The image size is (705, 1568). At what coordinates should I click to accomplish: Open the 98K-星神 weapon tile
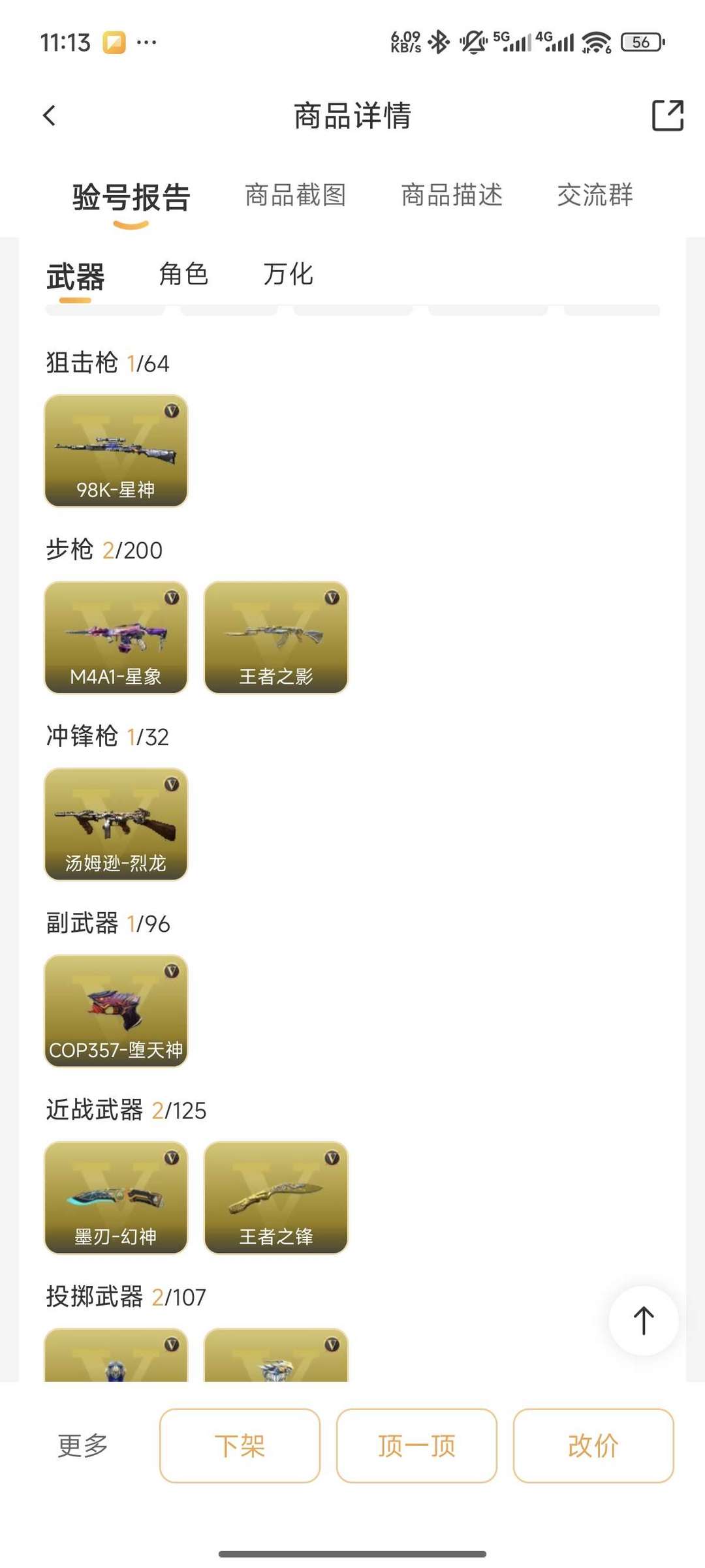[116, 450]
